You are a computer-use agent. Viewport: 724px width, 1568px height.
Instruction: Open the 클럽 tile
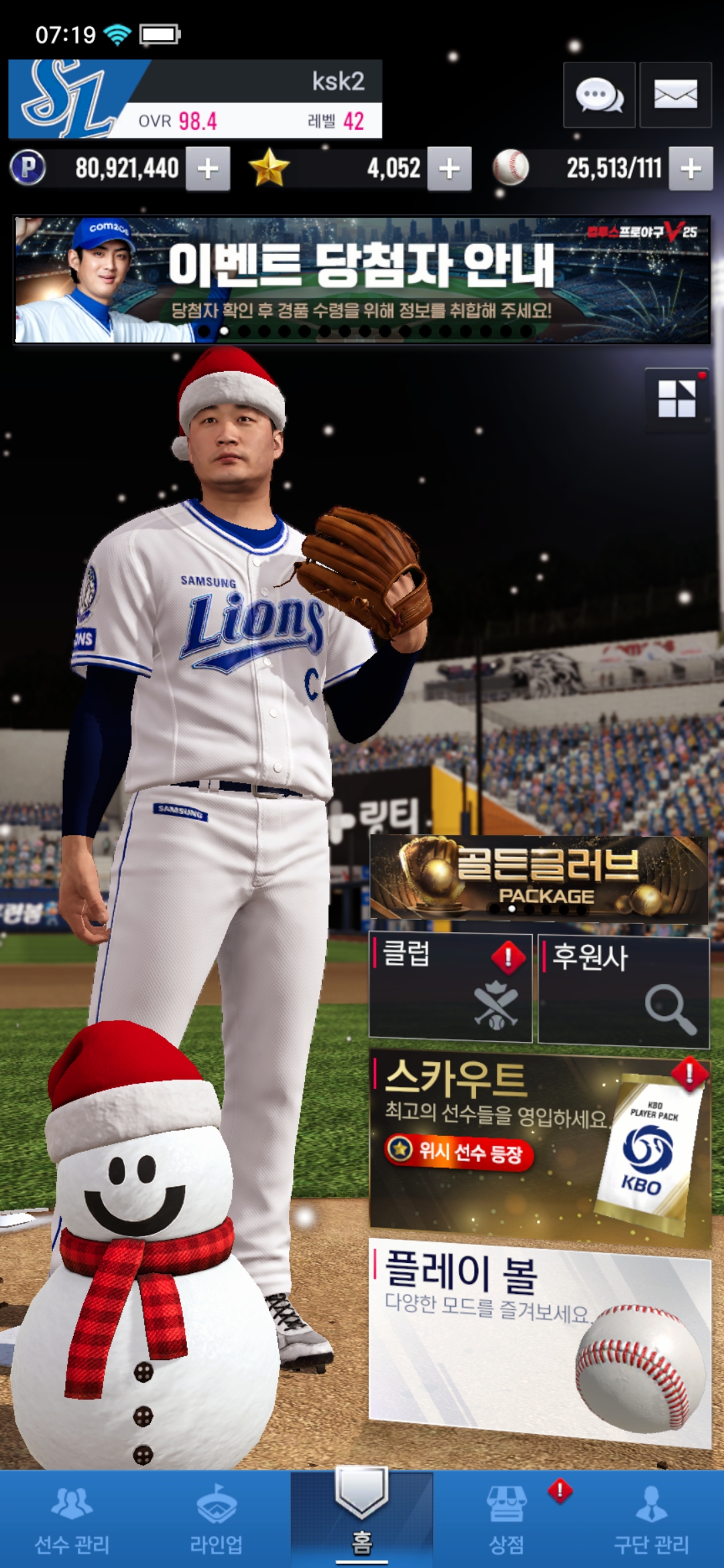point(450,988)
